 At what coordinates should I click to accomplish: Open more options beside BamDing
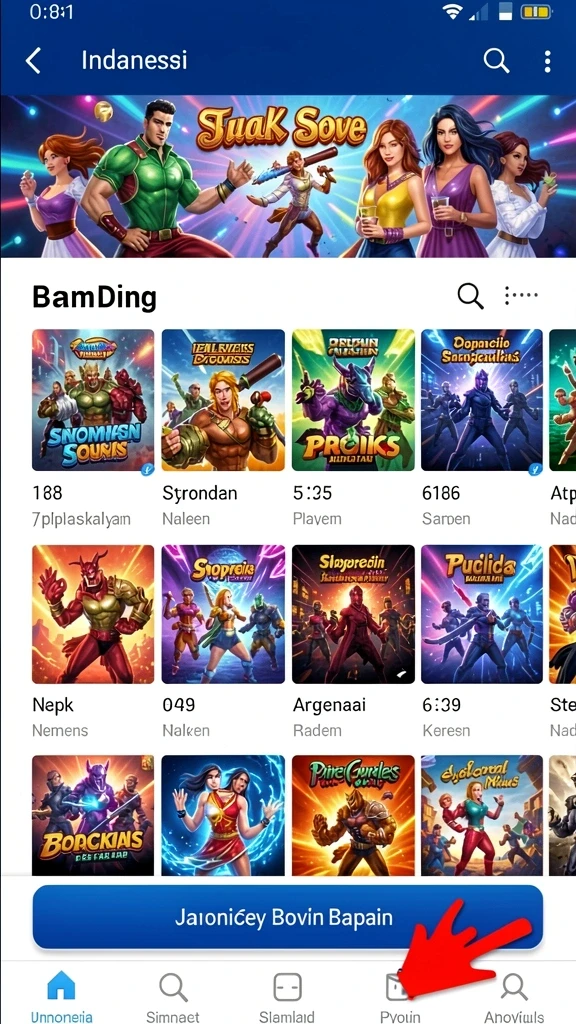[x=520, y=295]
